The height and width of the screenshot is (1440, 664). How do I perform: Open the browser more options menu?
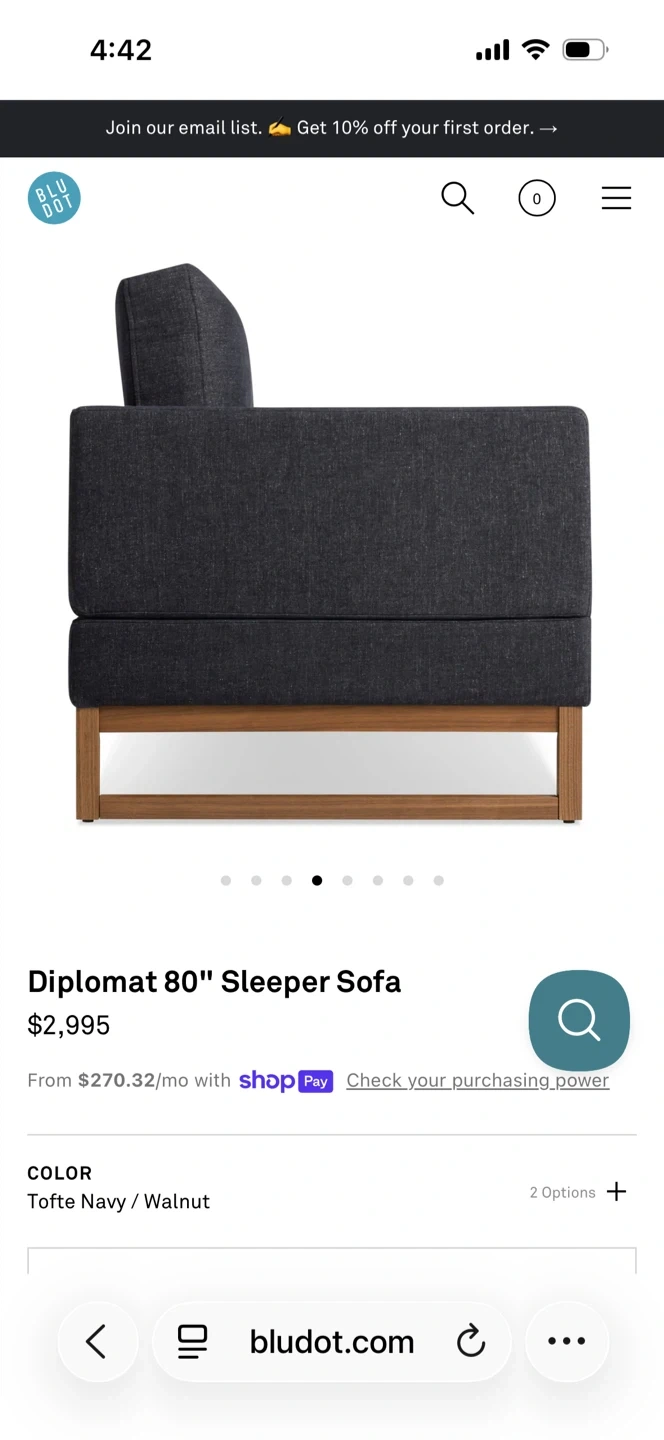pyautogui.click(x=566, y=1341)
